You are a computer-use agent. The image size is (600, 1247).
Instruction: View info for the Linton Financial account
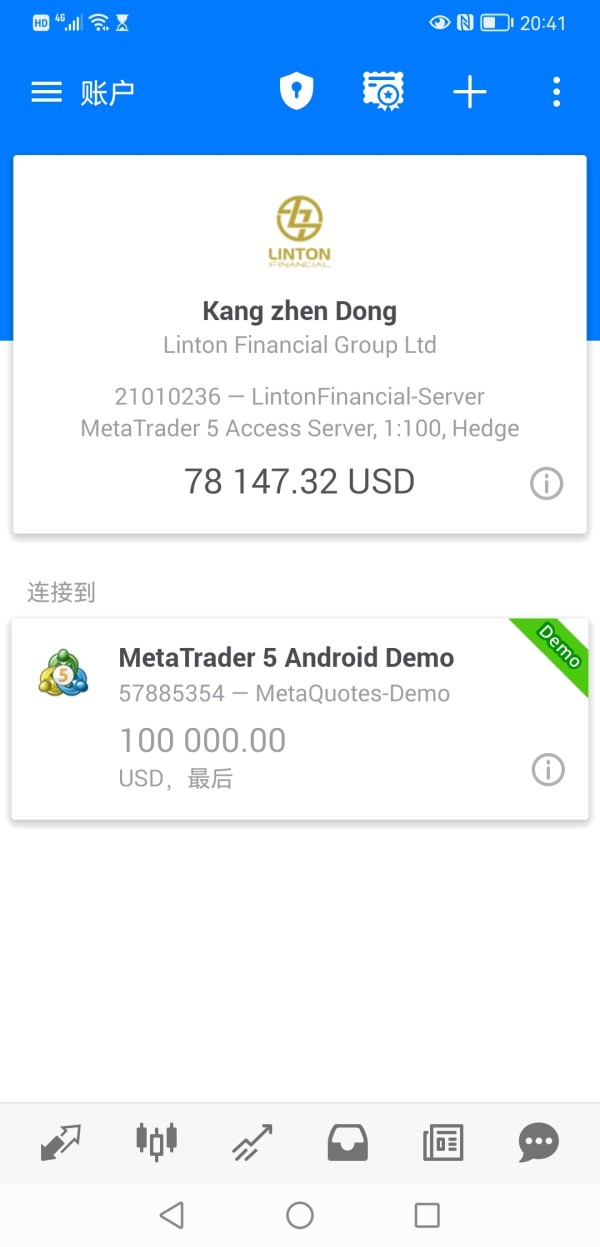[546, 484]
